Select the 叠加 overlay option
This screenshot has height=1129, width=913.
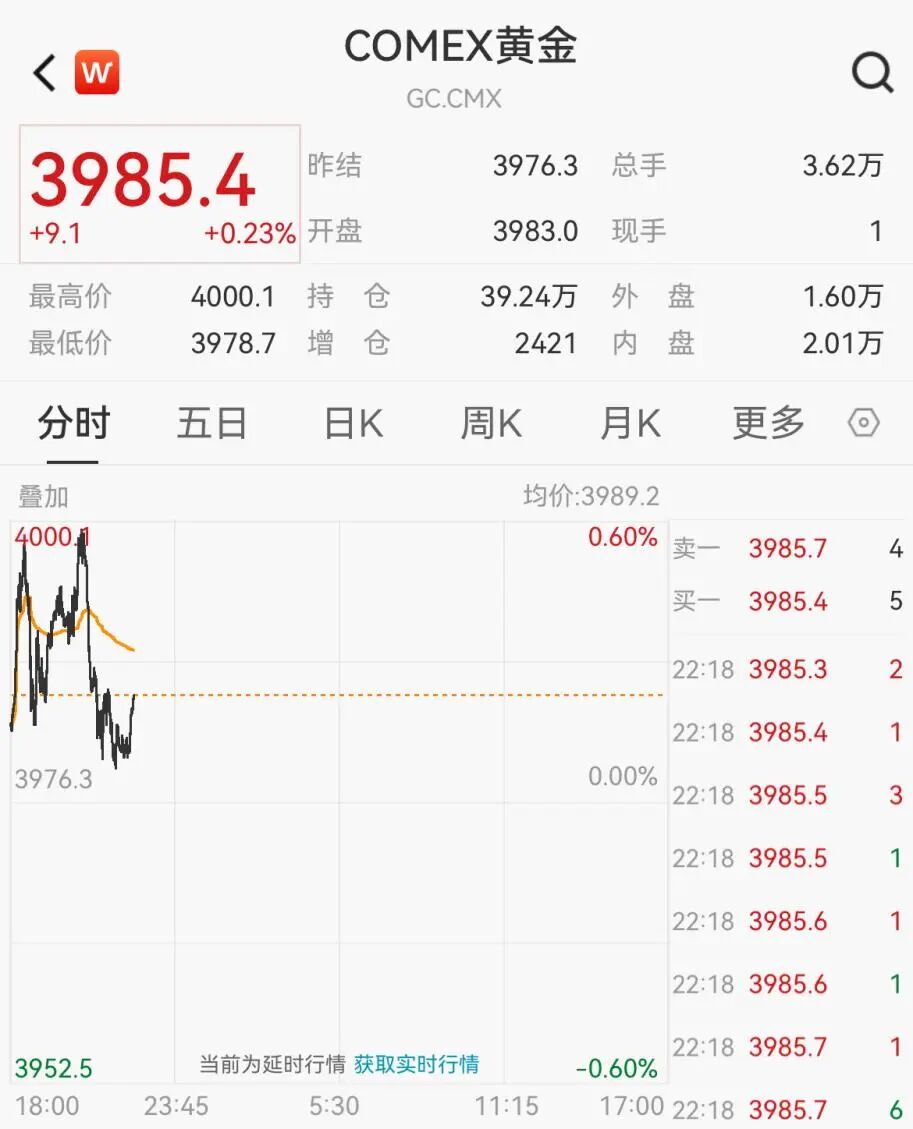pos(37,495)
